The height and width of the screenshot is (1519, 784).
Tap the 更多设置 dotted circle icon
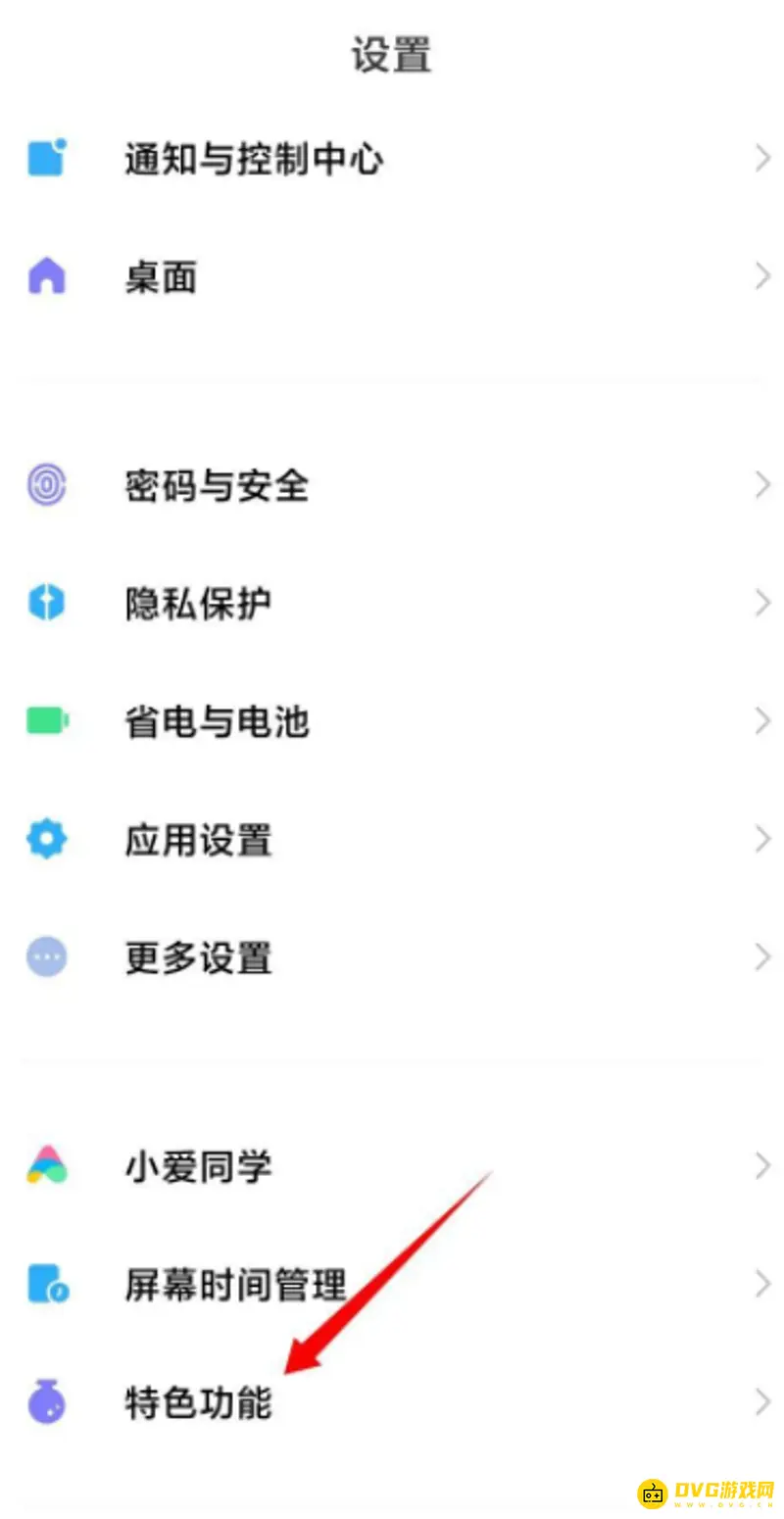pyautogui.click(x=47, y=957)
